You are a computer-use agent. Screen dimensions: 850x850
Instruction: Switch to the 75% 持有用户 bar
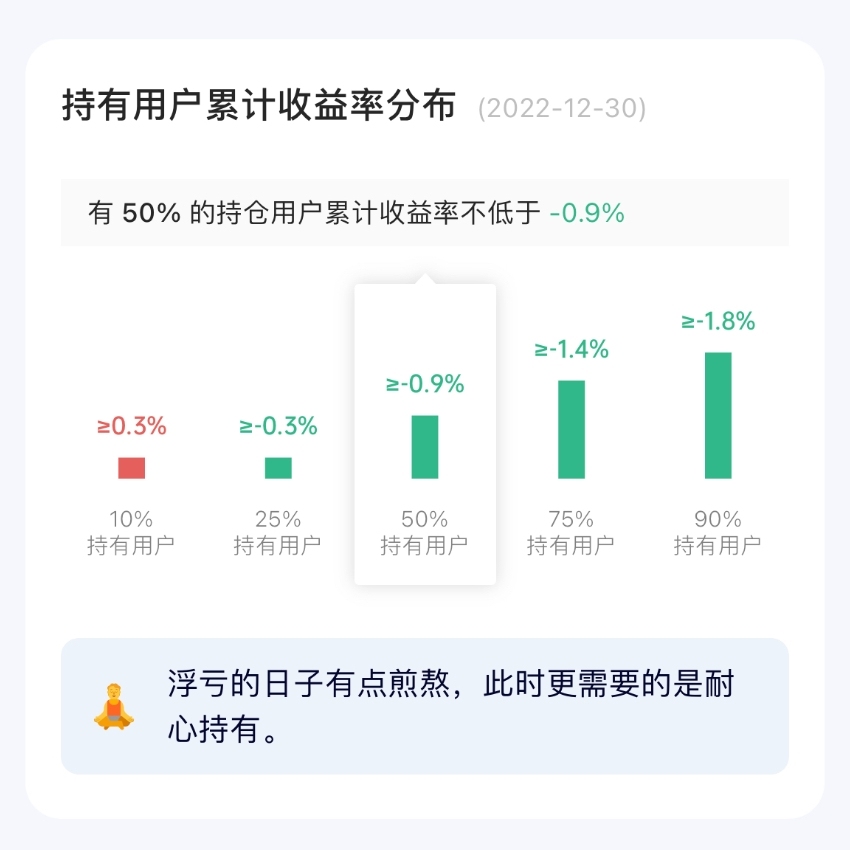[x=571, y=429]
